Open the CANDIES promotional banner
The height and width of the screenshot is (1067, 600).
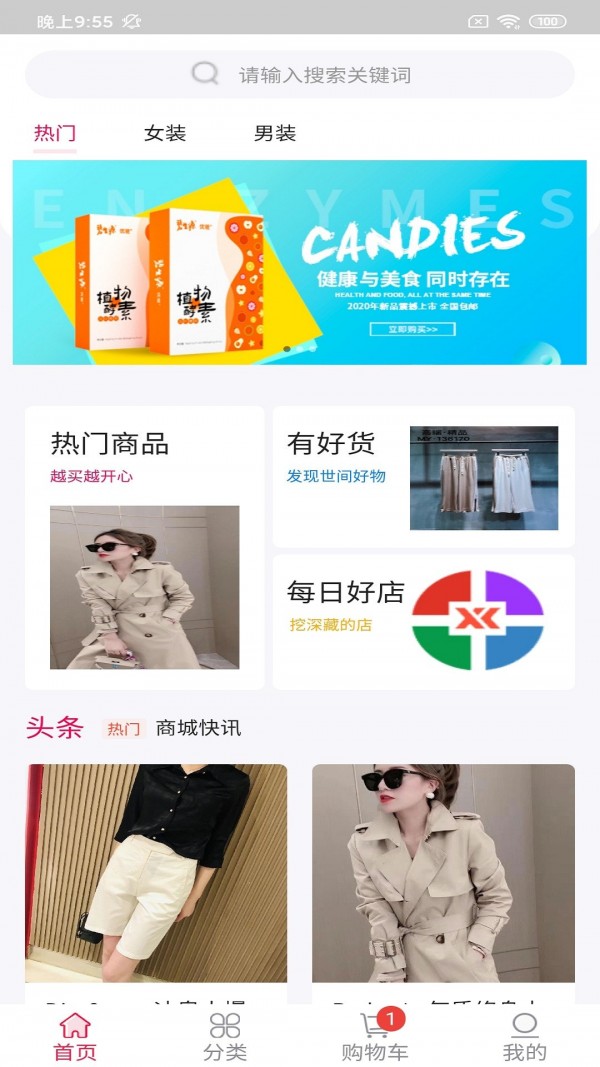tap(300, 262)
